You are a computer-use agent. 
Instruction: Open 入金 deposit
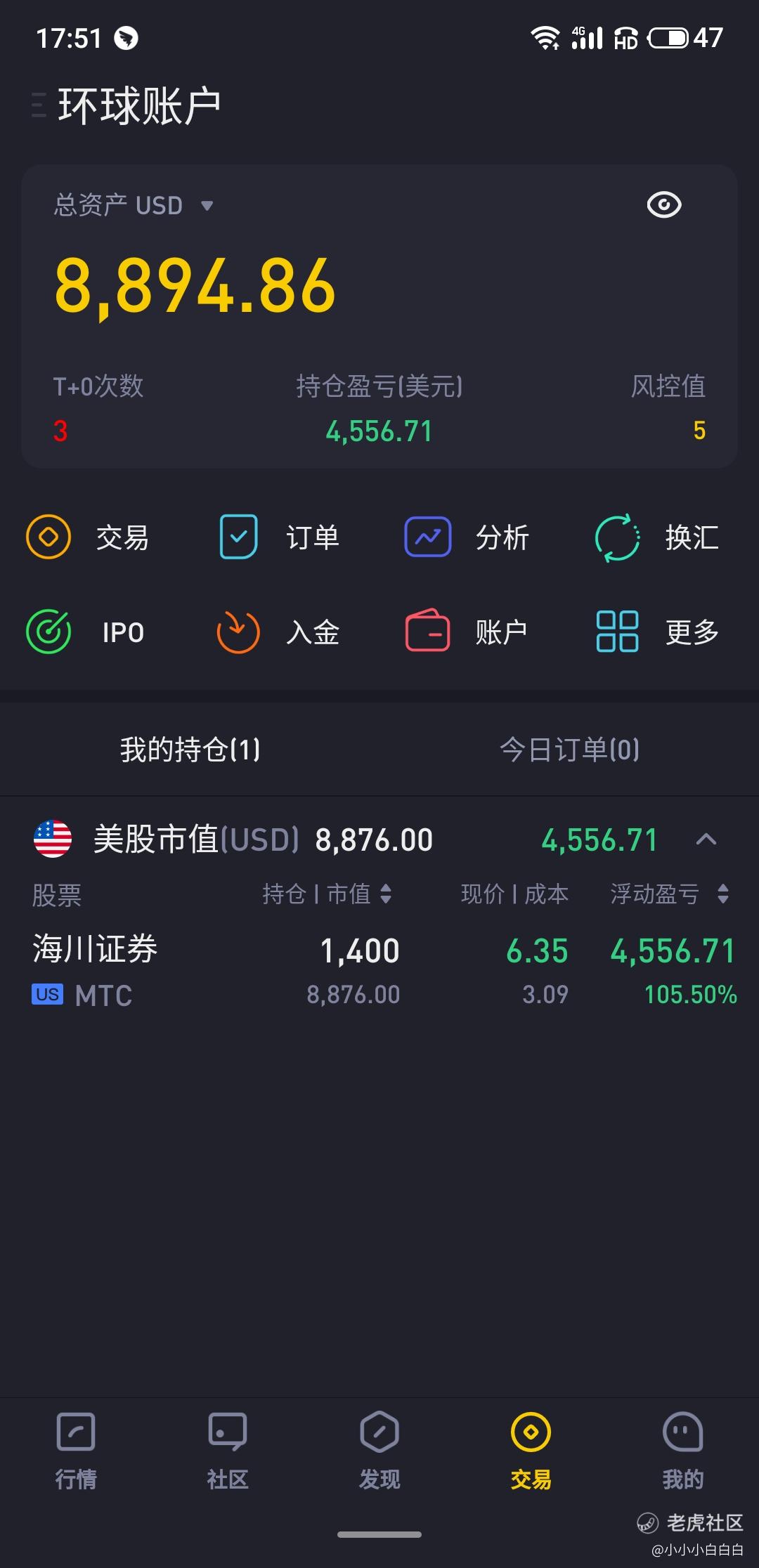pos(278,632)
